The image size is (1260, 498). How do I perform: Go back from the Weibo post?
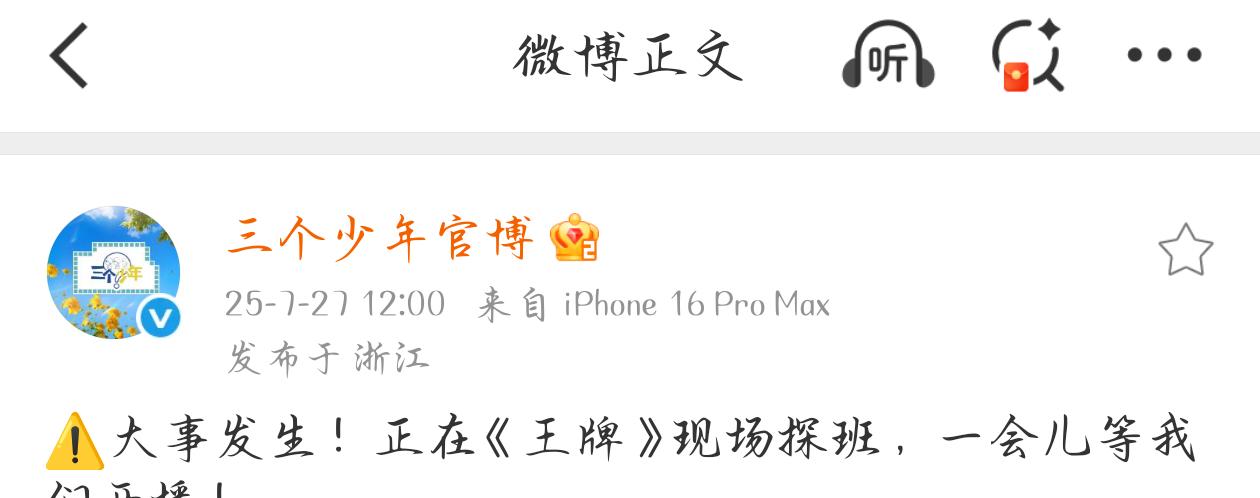tap(69, 56)
